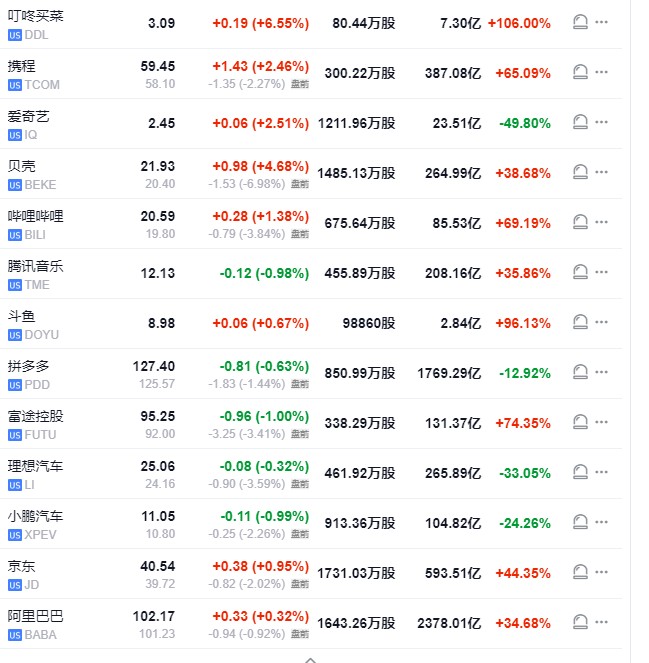Image resolution: width=649 pixels, height=663 pixels.
Task: Open the 携程 TCOM stock row
Action: click(x=25, y=66)
